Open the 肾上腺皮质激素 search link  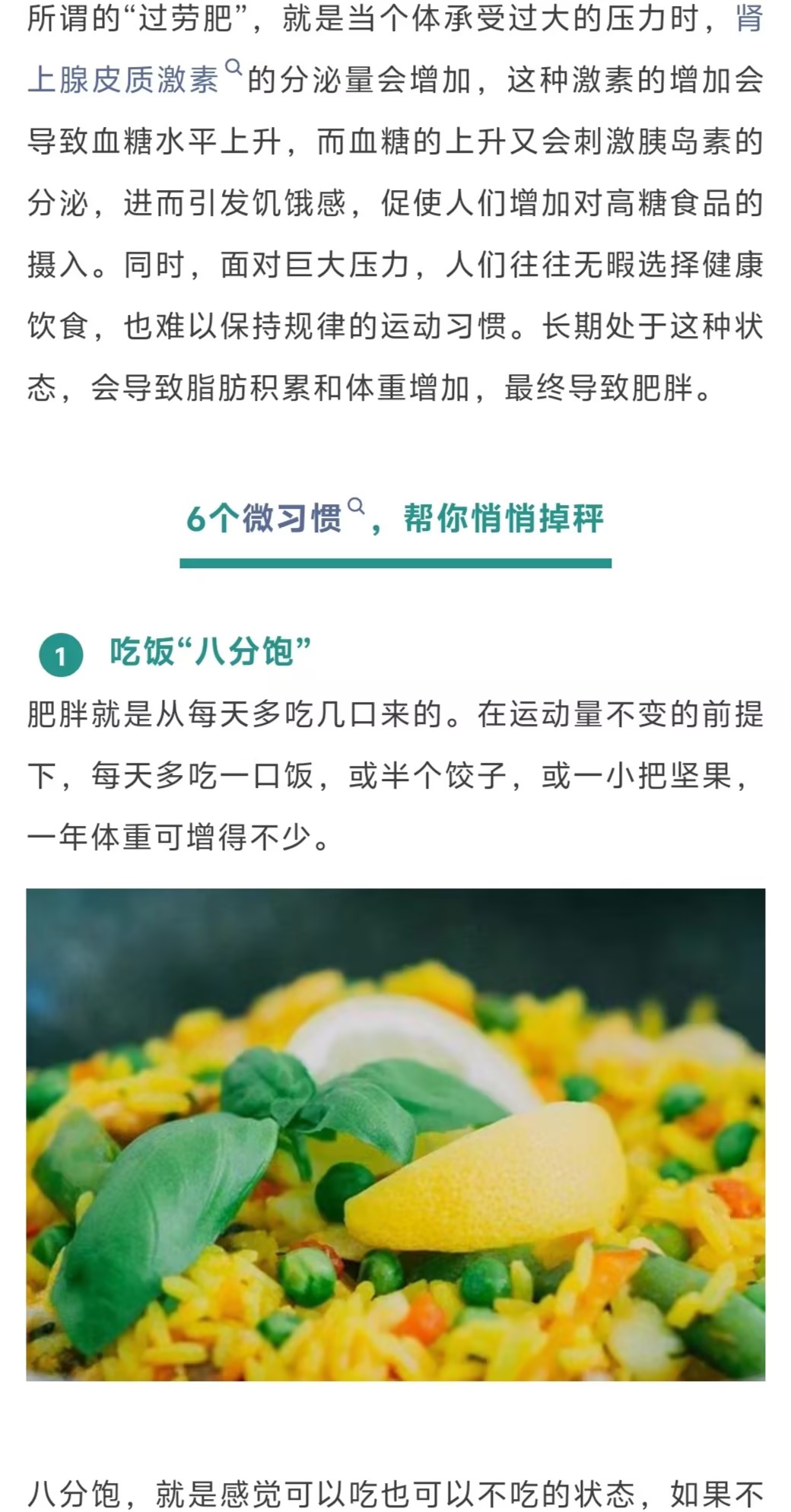point(123,80)
